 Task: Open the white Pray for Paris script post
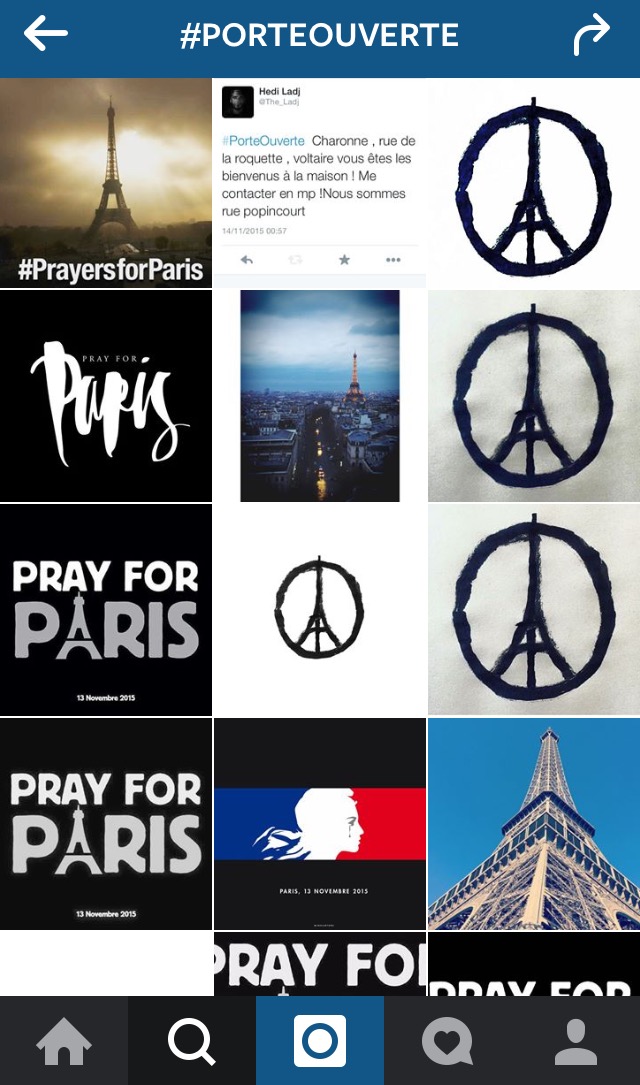[106, 396]
